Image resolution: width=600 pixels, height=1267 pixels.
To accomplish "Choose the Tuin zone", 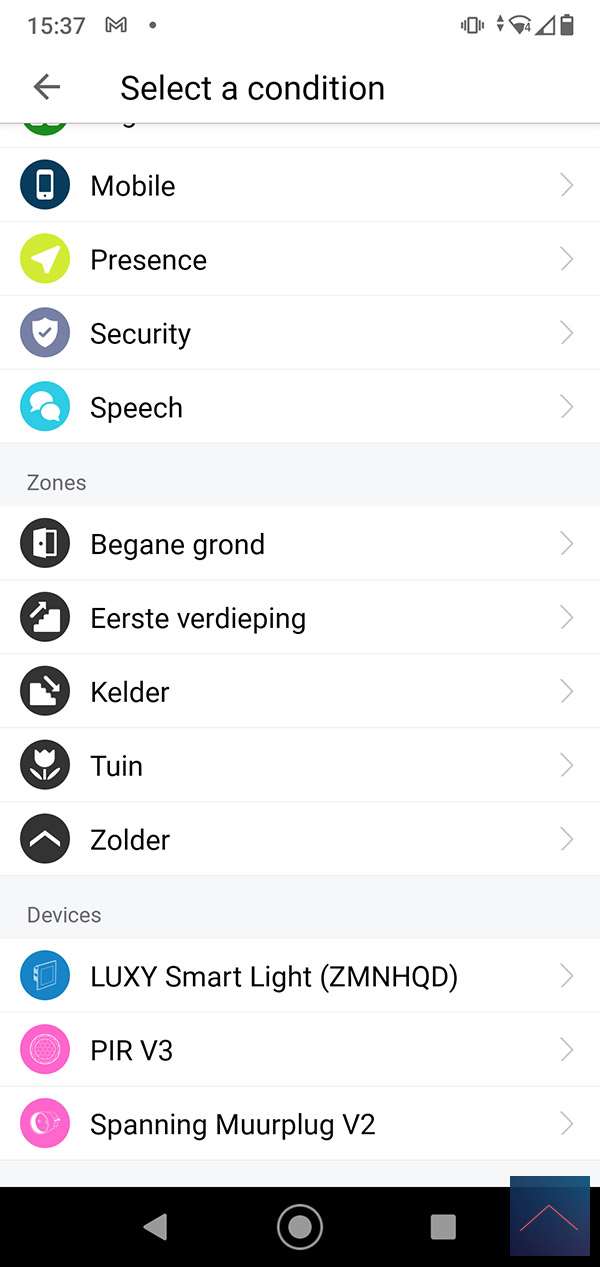I will (300, 766).
